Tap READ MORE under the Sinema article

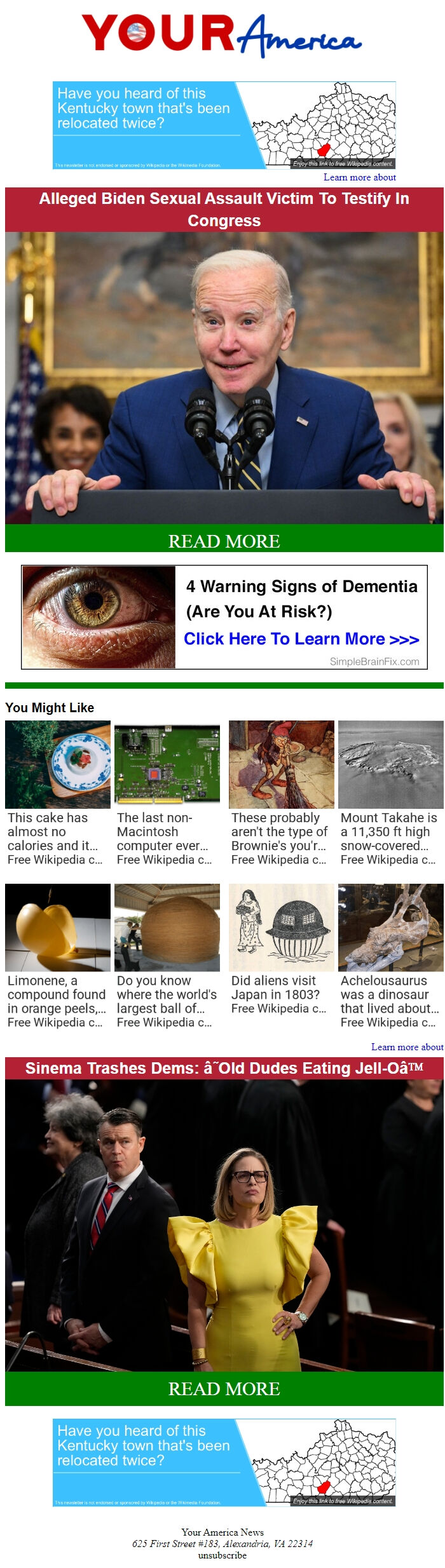pyautogui.click(x=224, y=1389)
